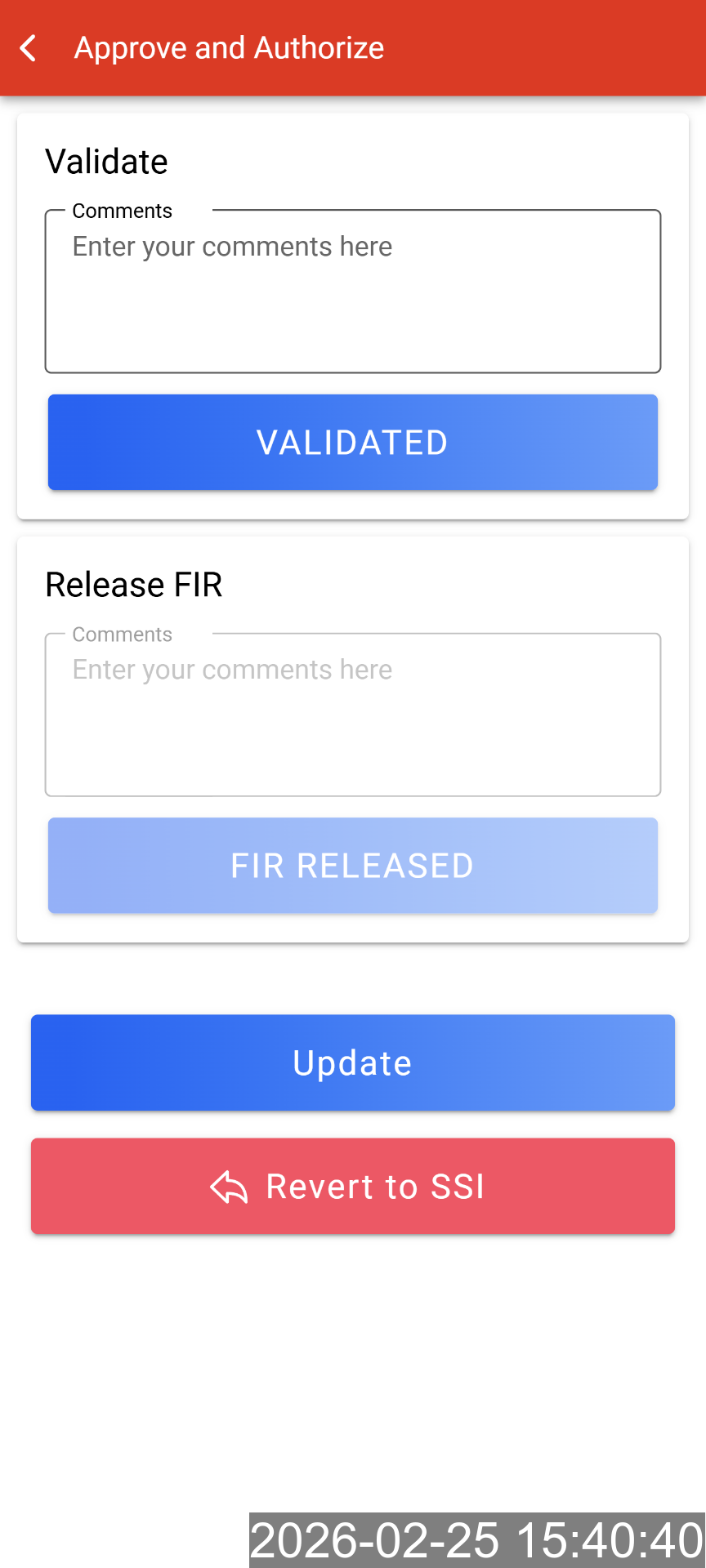
Task: Tap the VALIDATED button
Action: click(353, 443)
